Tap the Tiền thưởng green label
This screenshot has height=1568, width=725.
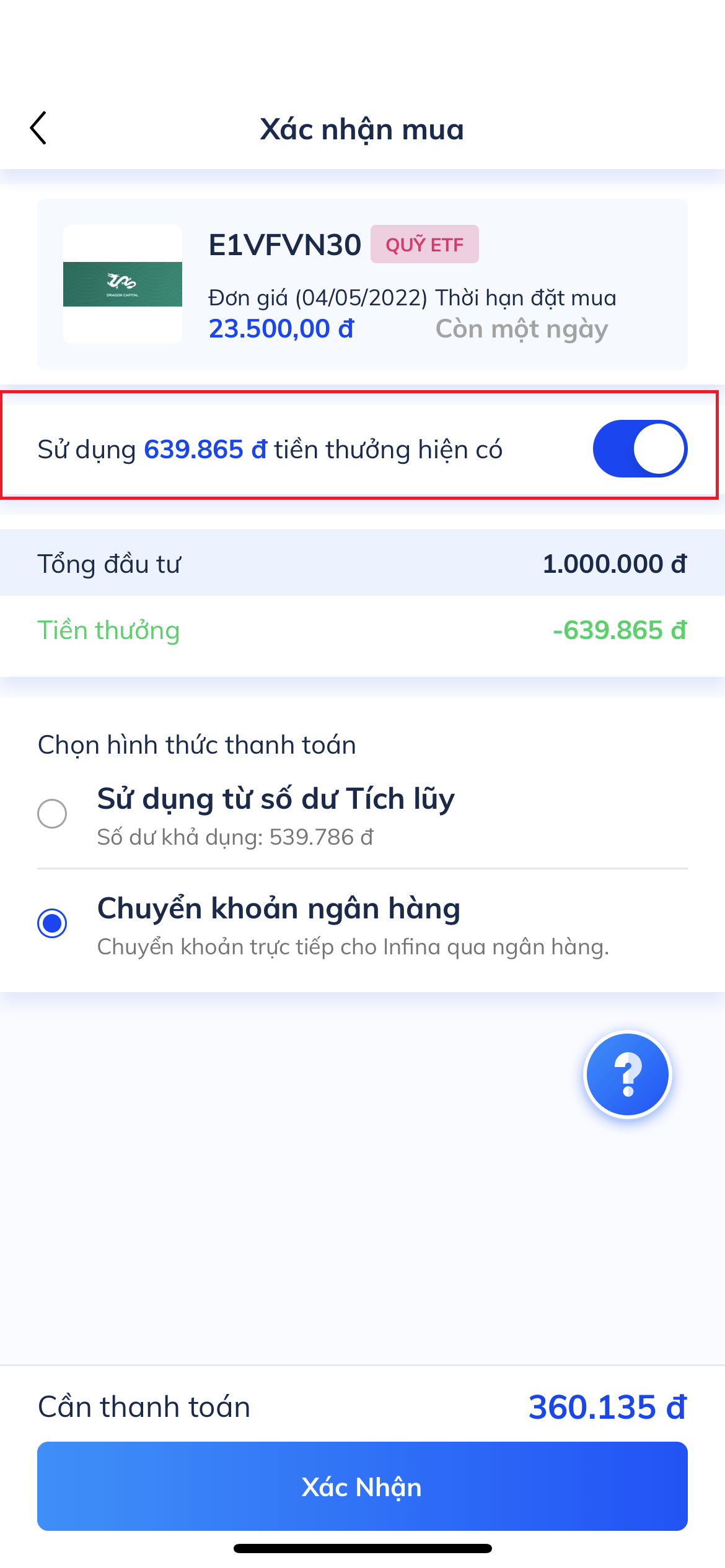click(x=108, y=631)
